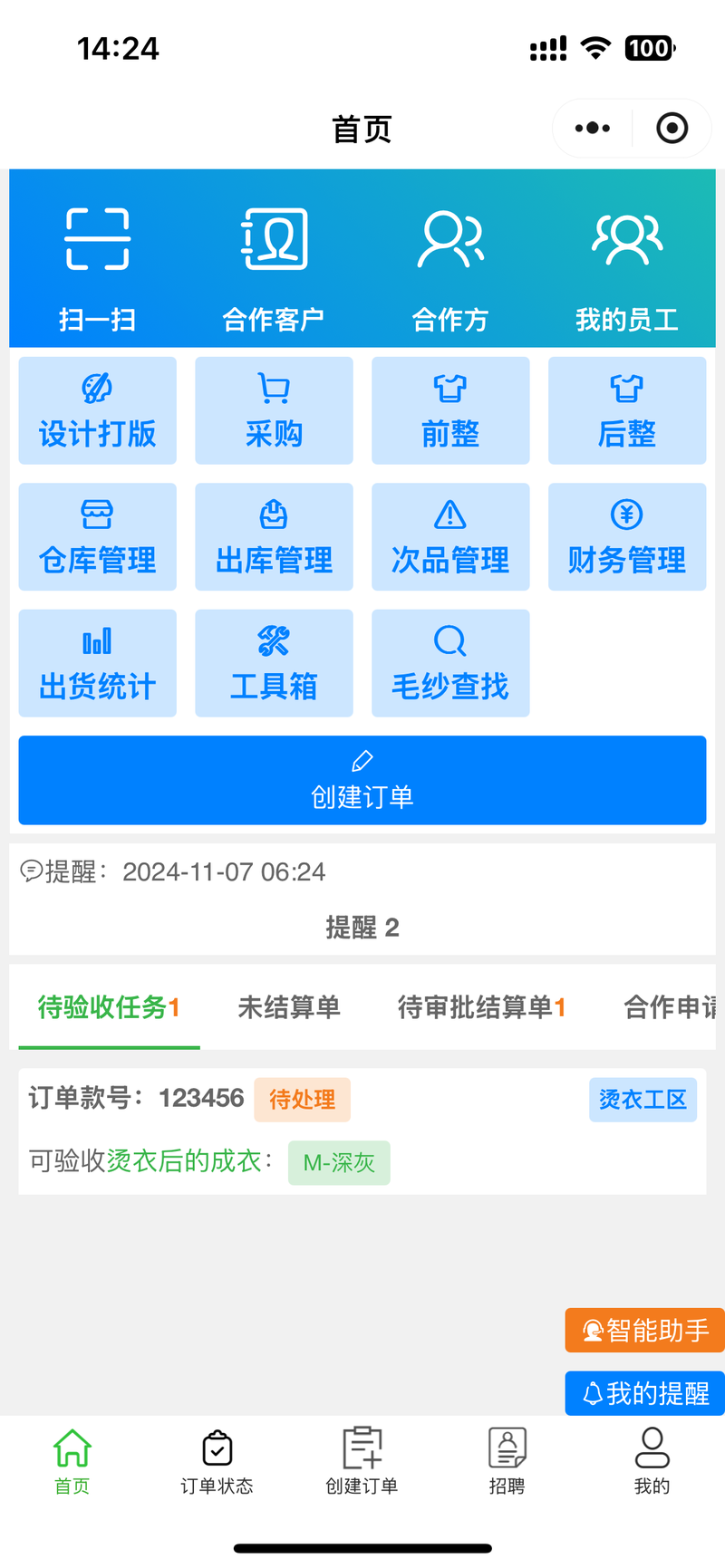Open the mini program more-options menu
Screen dimensions: 725x1568
[593, 129]
